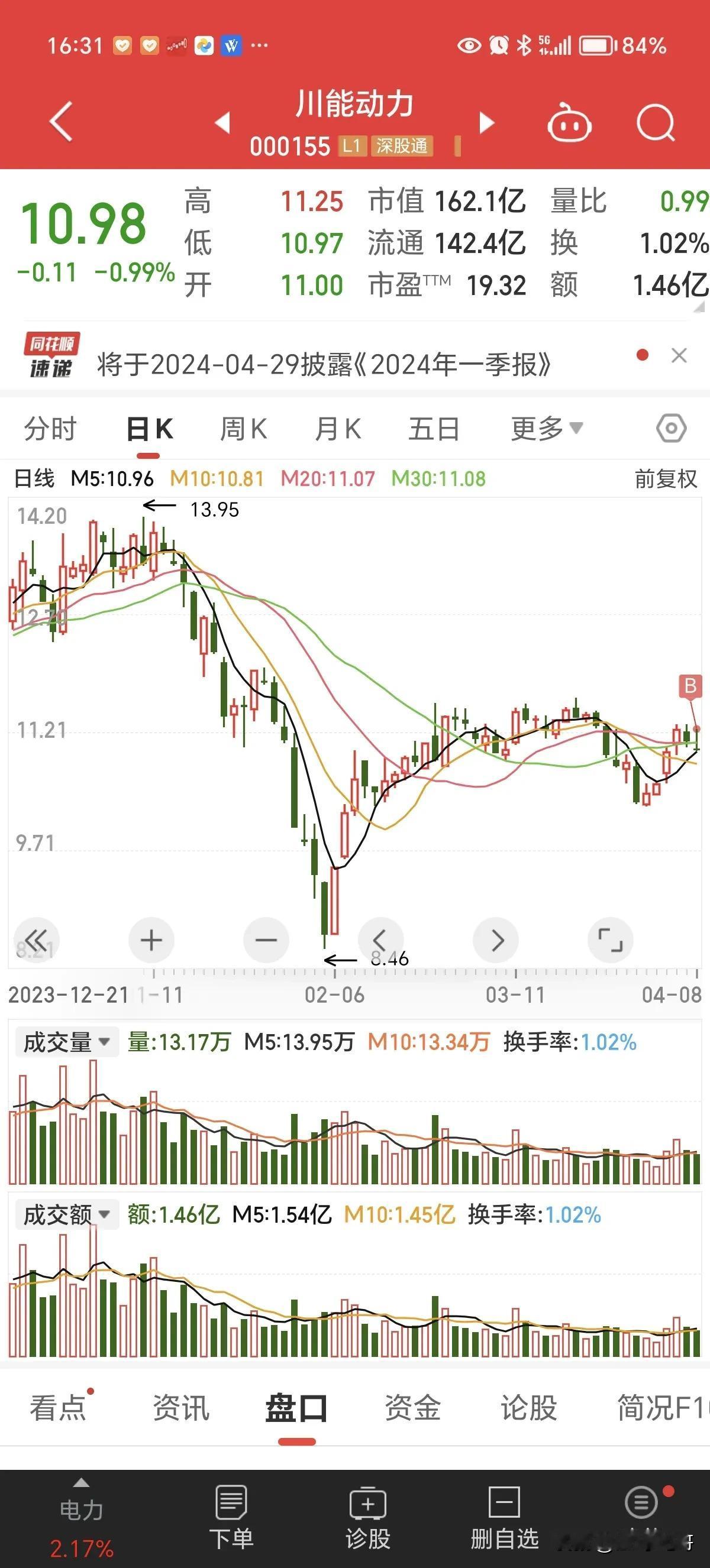Open the search magnifier
The width and height of the screenshot is (710, 1568).
click(655, 123)
